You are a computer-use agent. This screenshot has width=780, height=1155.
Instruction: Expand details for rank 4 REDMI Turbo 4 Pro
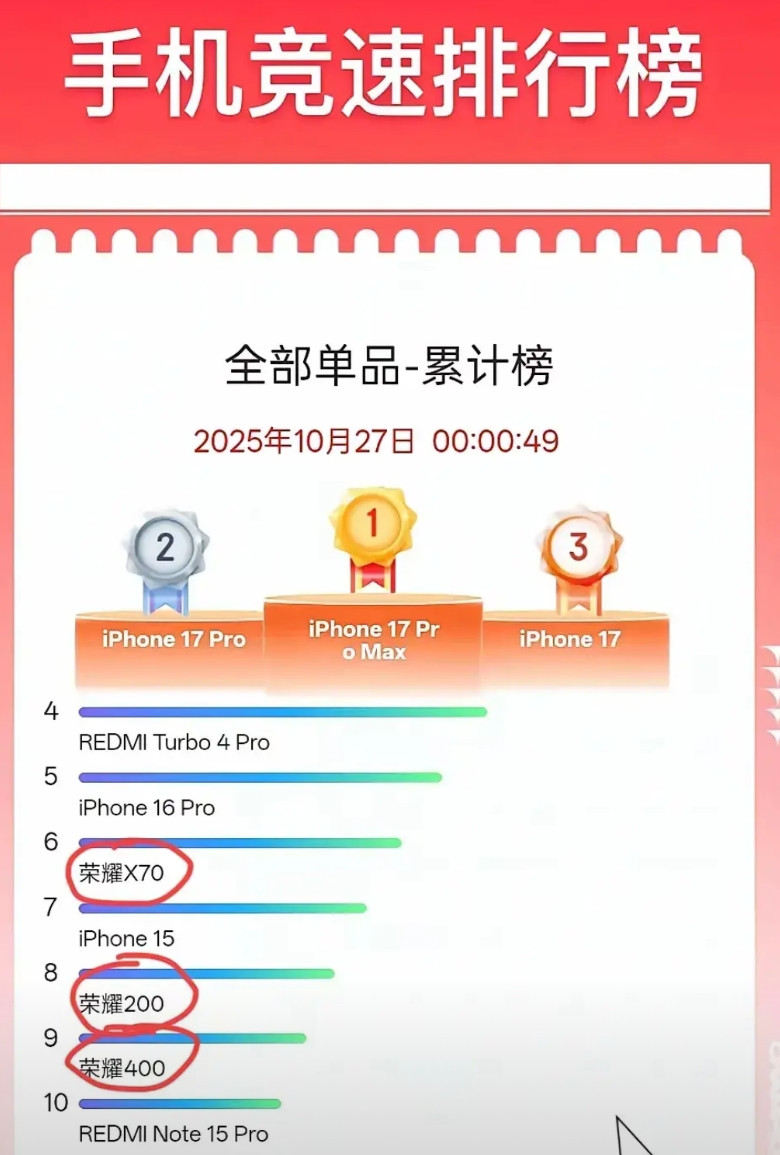coord(172,743)
